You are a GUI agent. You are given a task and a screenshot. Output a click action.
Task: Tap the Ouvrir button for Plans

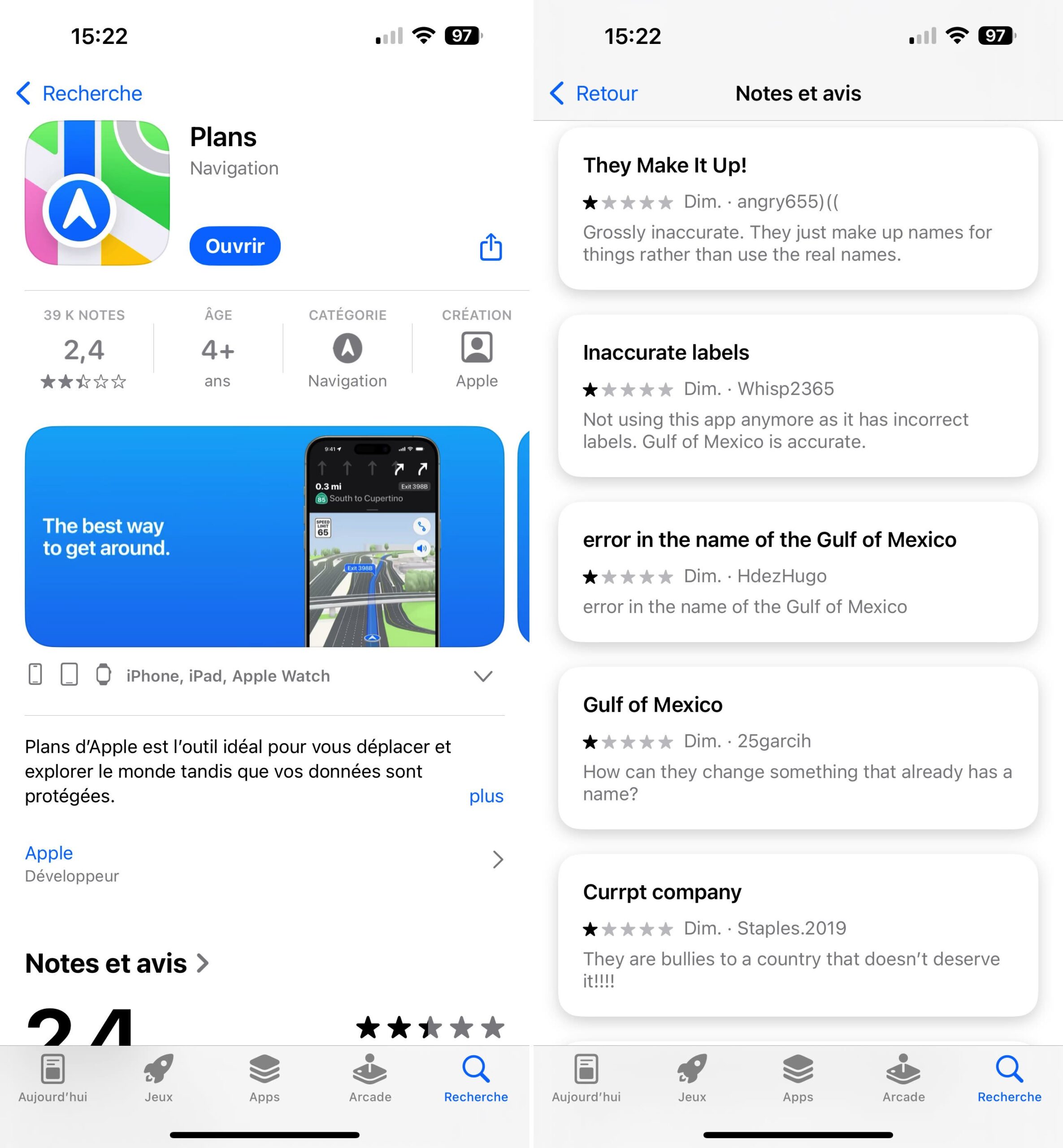234,246
